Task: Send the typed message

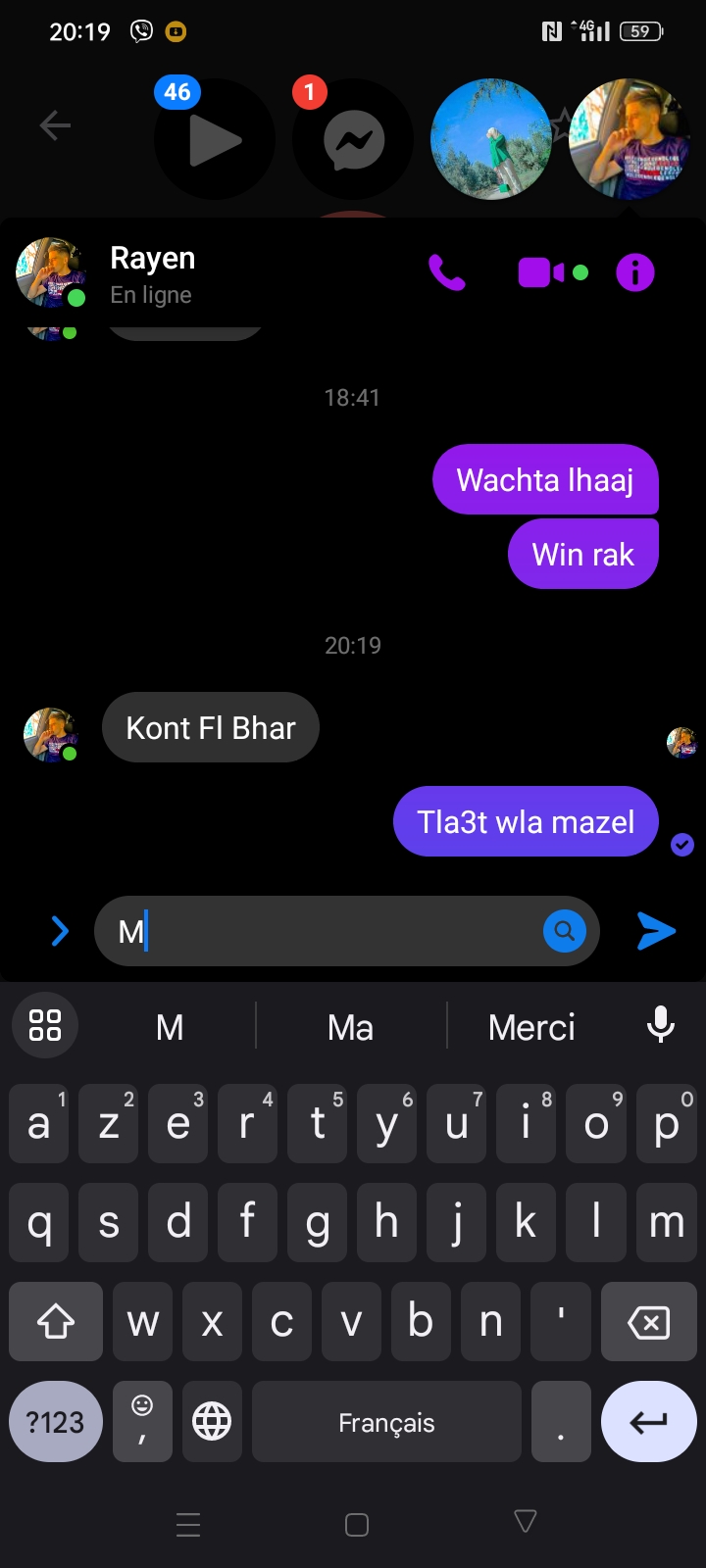Action: [x=656, y=931]
